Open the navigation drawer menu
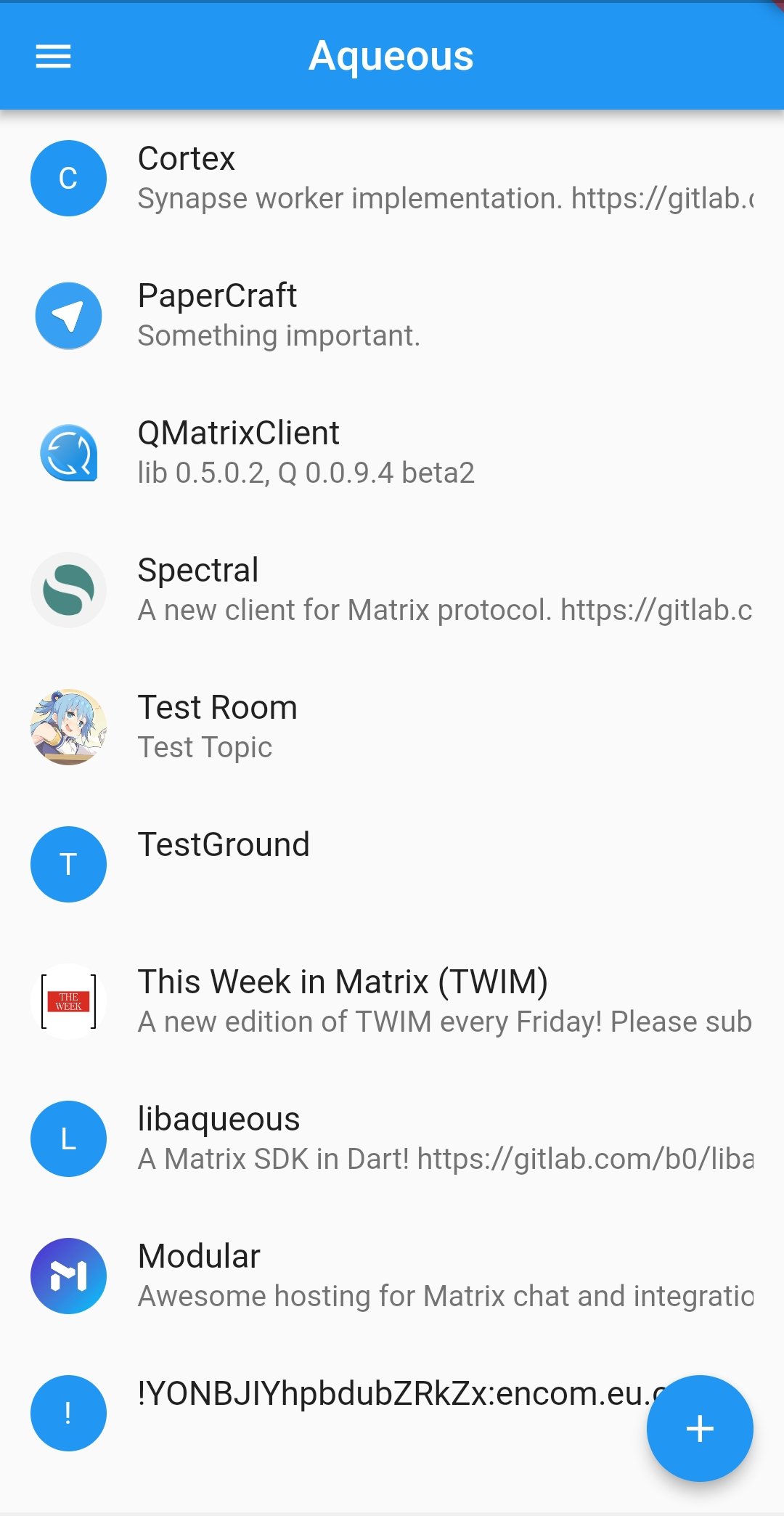This screenshot has width=784, height=1516. 54,56
